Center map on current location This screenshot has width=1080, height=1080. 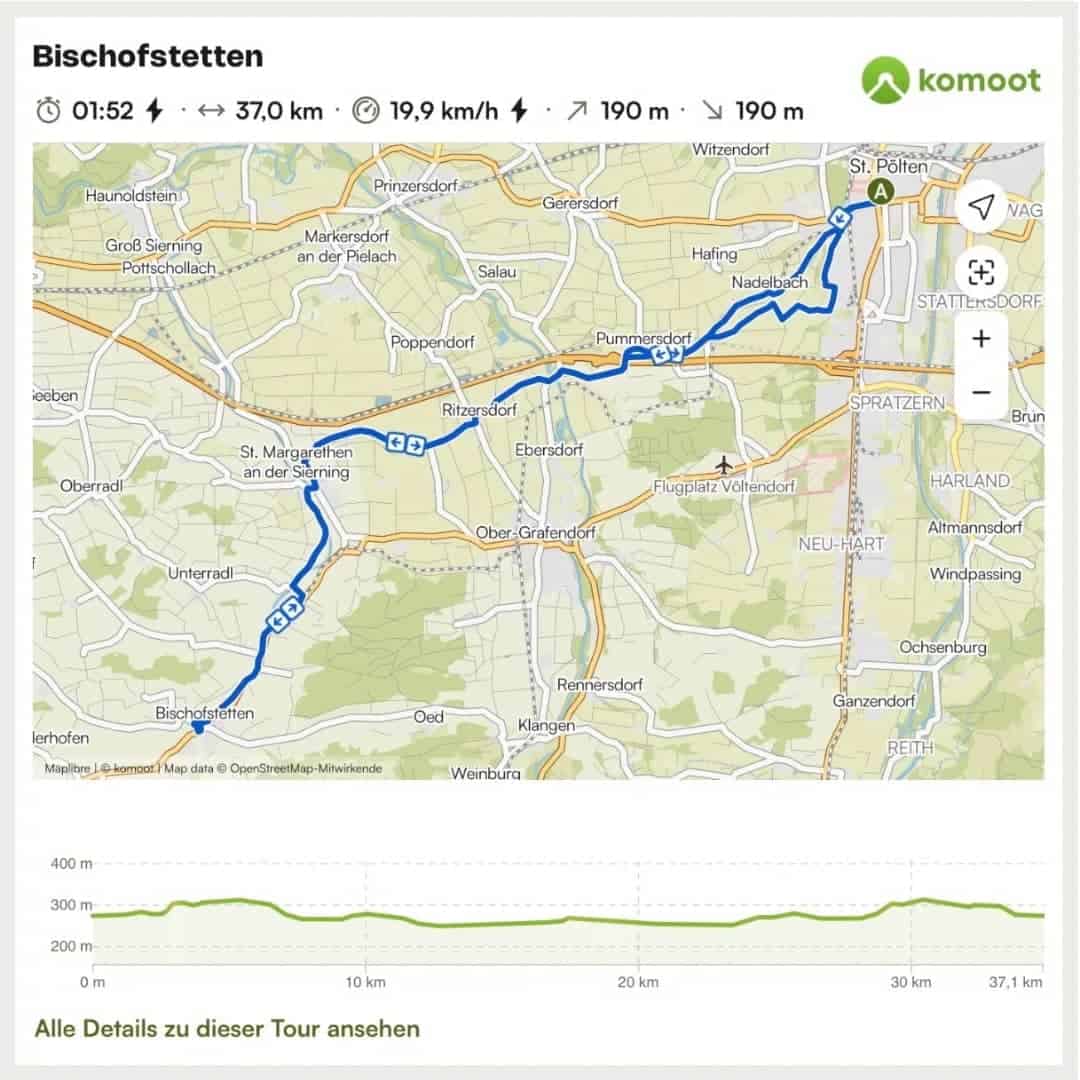(x=981, y=208)
